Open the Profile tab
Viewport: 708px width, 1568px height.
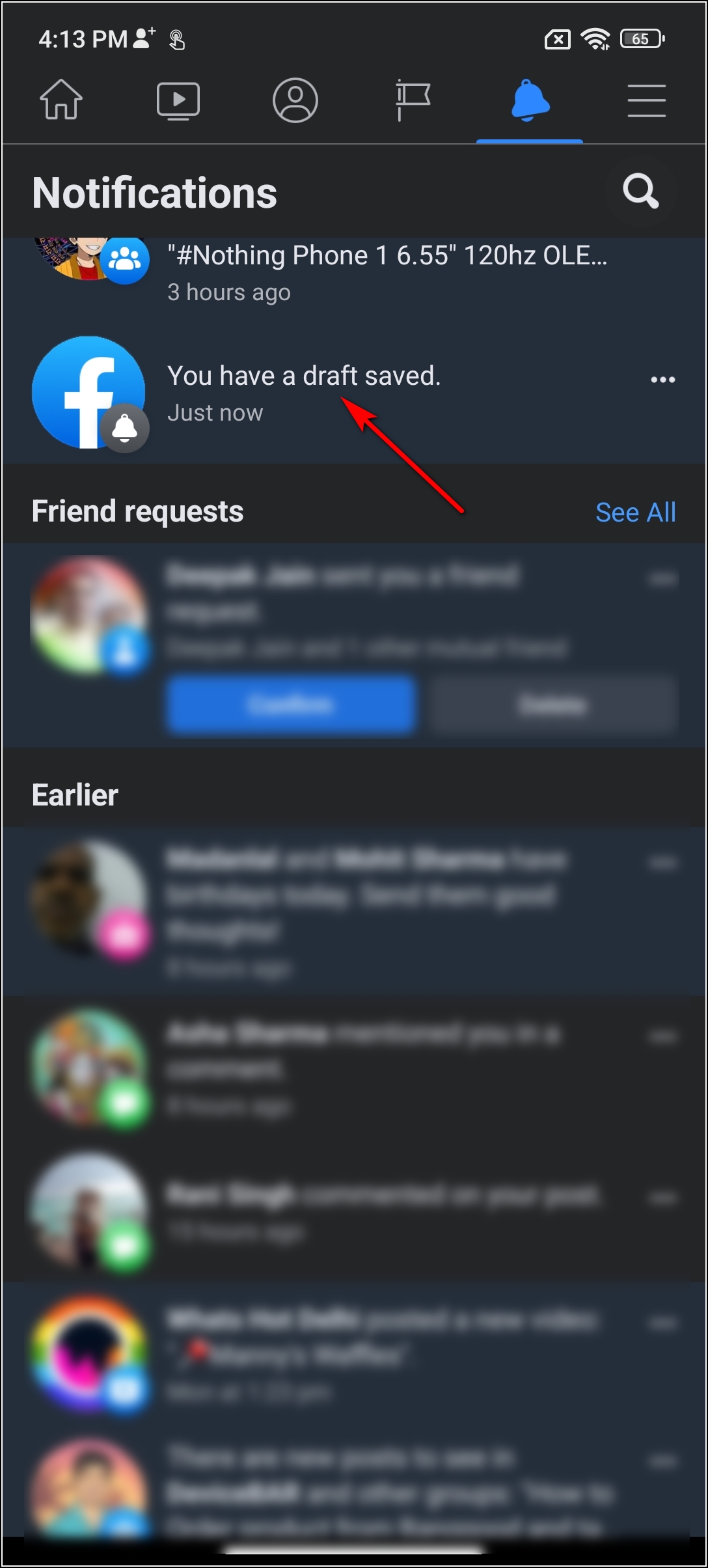click(x=295, y=101)
